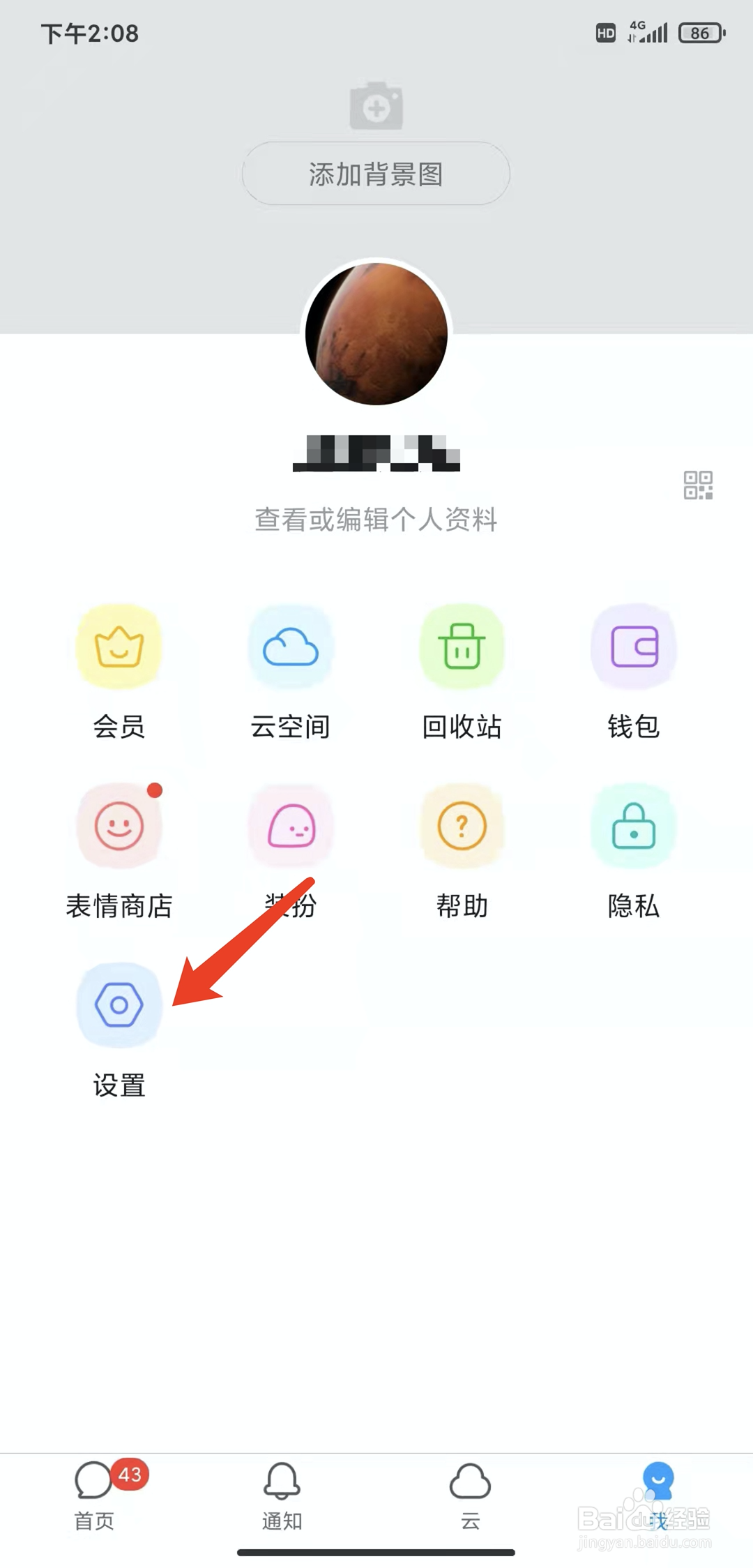Viewport: 753px width, 1568px height.
Task: Open the 设置 settings icon
Action: point(117,1005)
